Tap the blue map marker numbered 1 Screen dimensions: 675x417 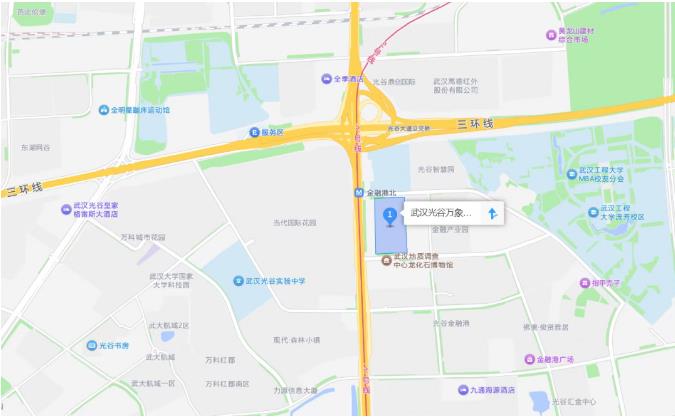[x=389, y=216]
